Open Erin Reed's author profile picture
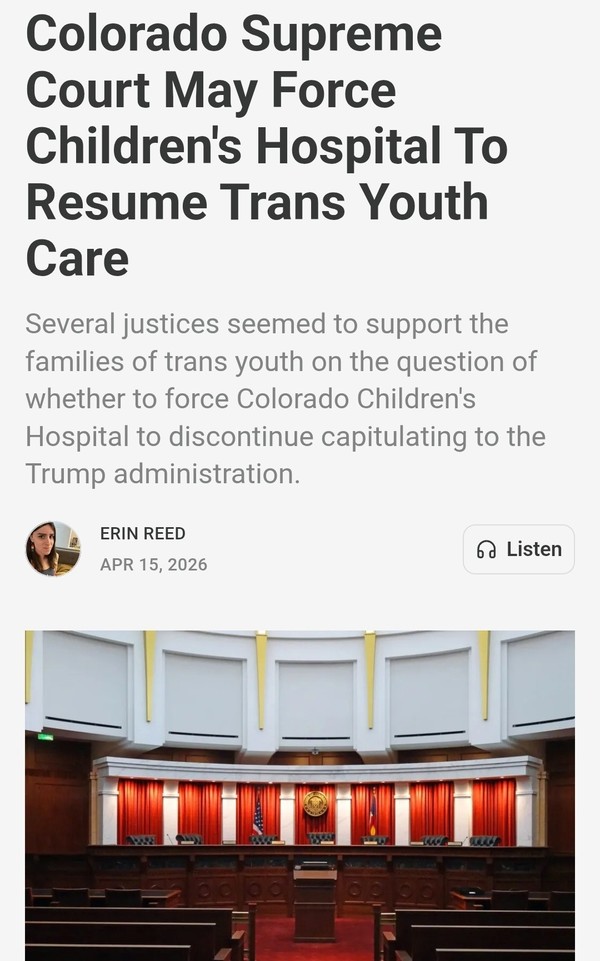 click(52, 548)
